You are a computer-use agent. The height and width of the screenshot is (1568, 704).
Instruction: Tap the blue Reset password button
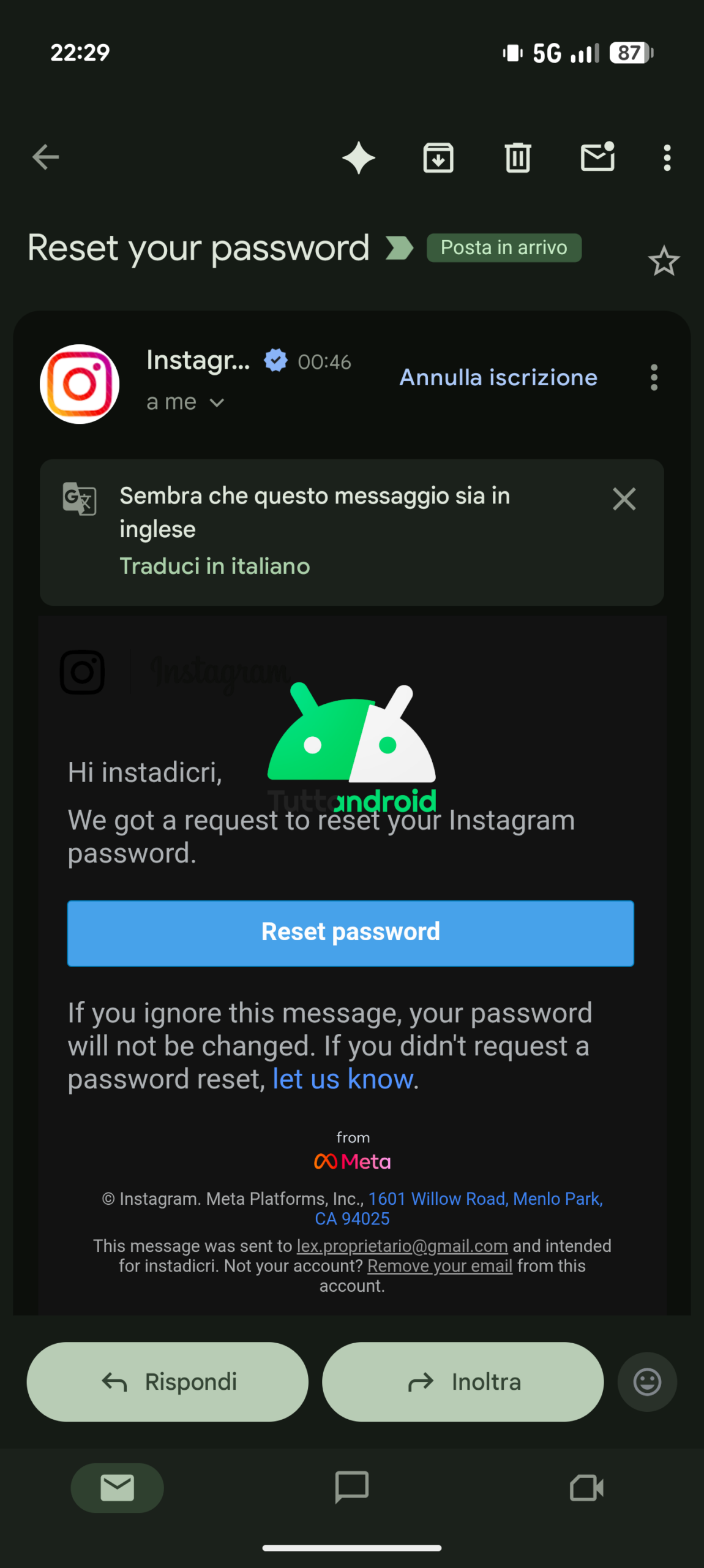(350, 933)
